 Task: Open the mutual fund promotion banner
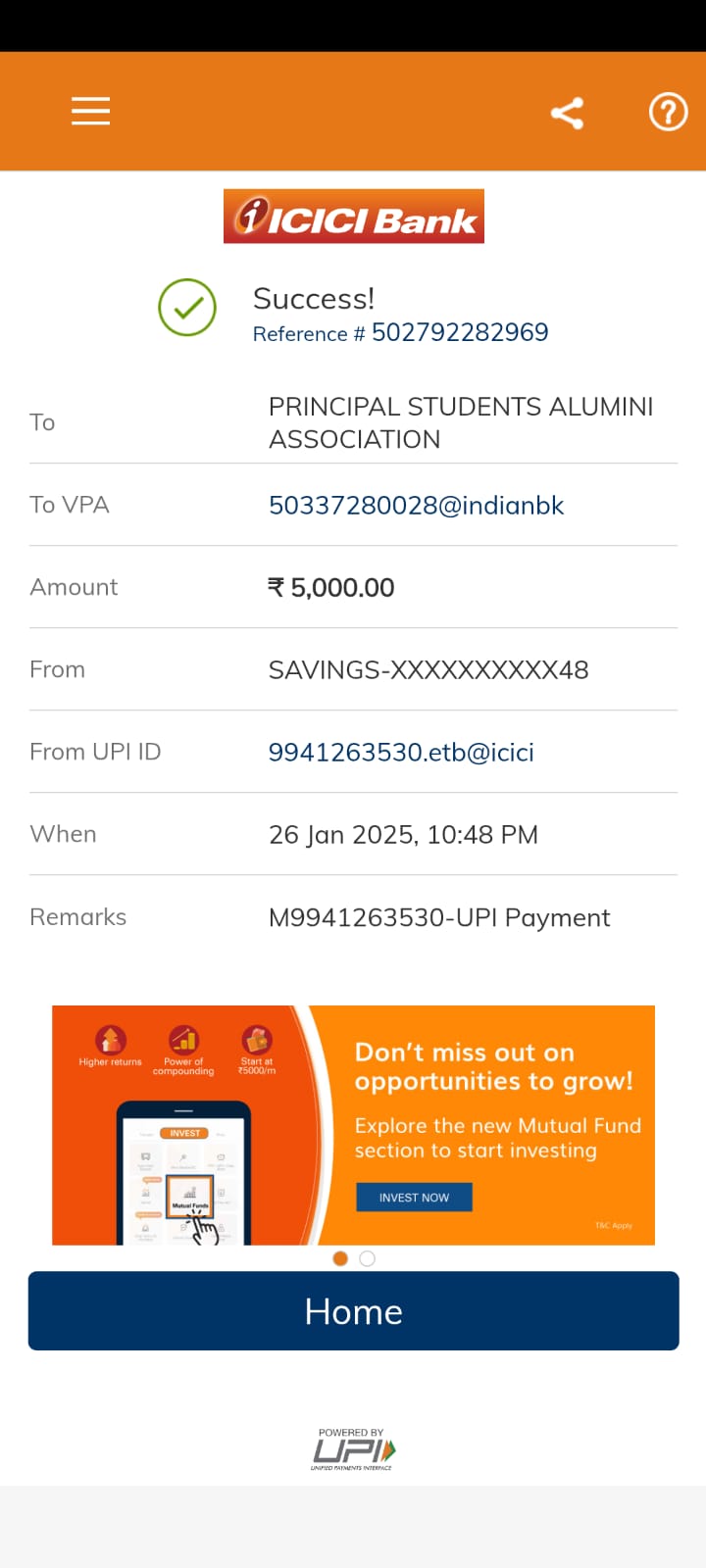353,1125
